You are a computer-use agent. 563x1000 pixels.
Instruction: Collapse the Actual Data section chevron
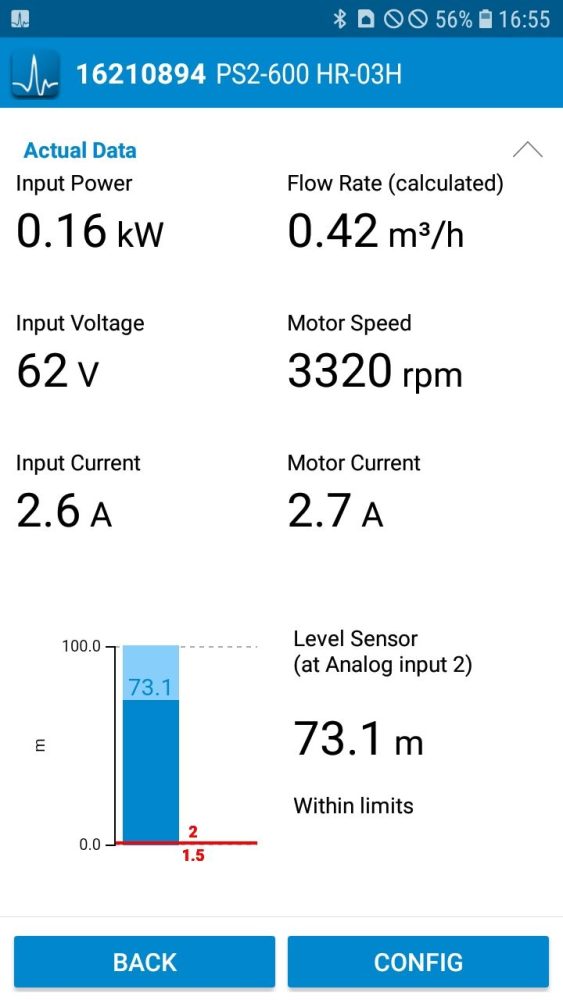point(527,150)
